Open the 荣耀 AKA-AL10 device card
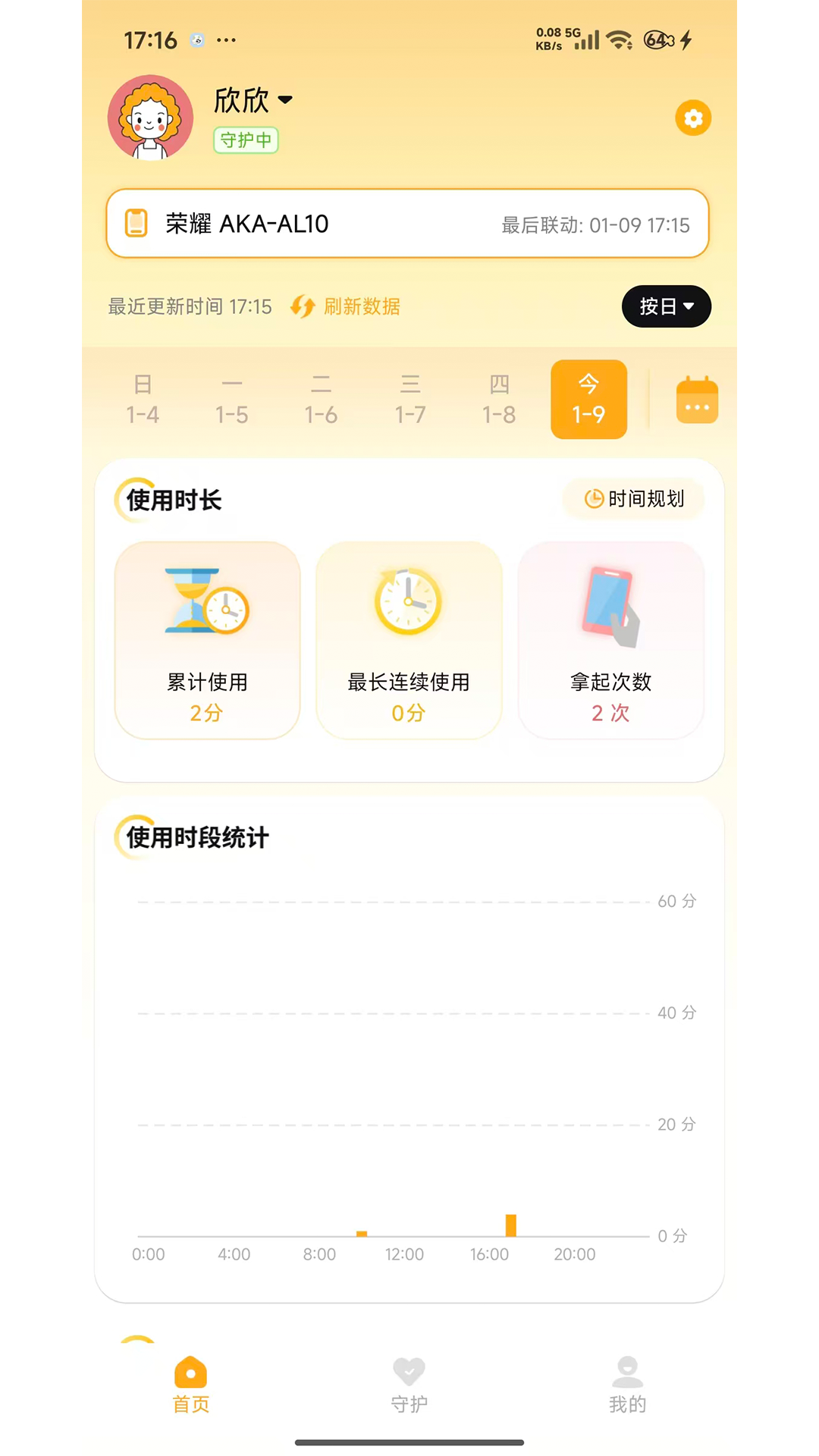The image size is (819, 1456). 408,224
